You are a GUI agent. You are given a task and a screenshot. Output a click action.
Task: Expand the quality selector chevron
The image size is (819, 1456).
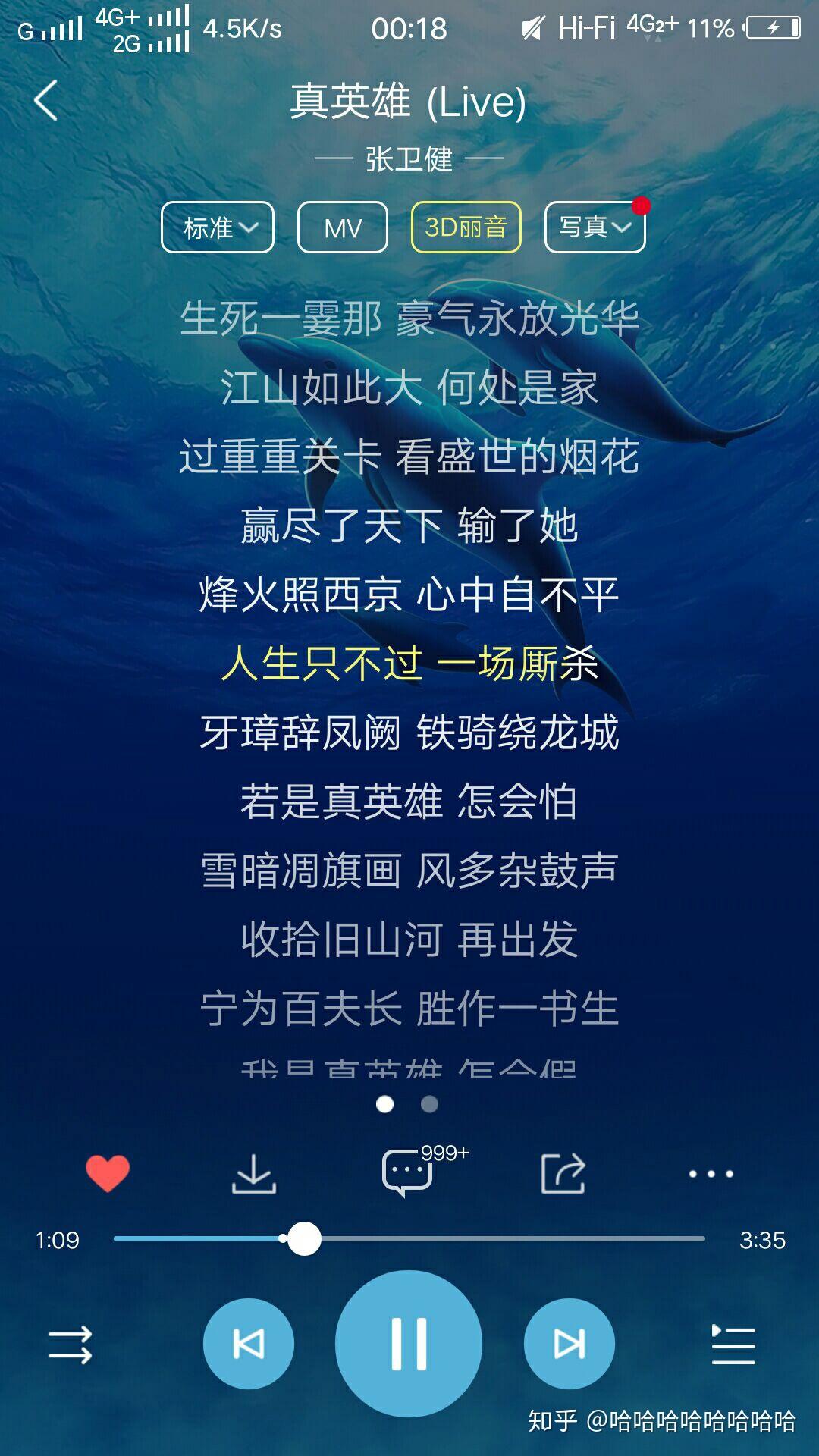[249, 228]
